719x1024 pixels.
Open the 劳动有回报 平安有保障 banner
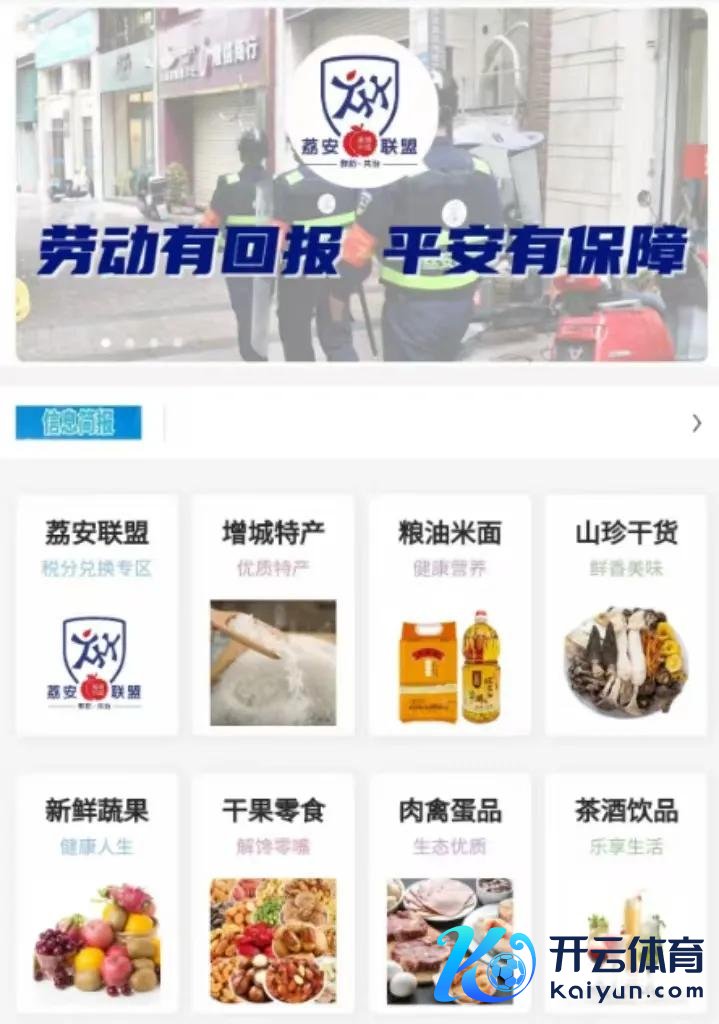pyautogui.click(x=360, y=185)
